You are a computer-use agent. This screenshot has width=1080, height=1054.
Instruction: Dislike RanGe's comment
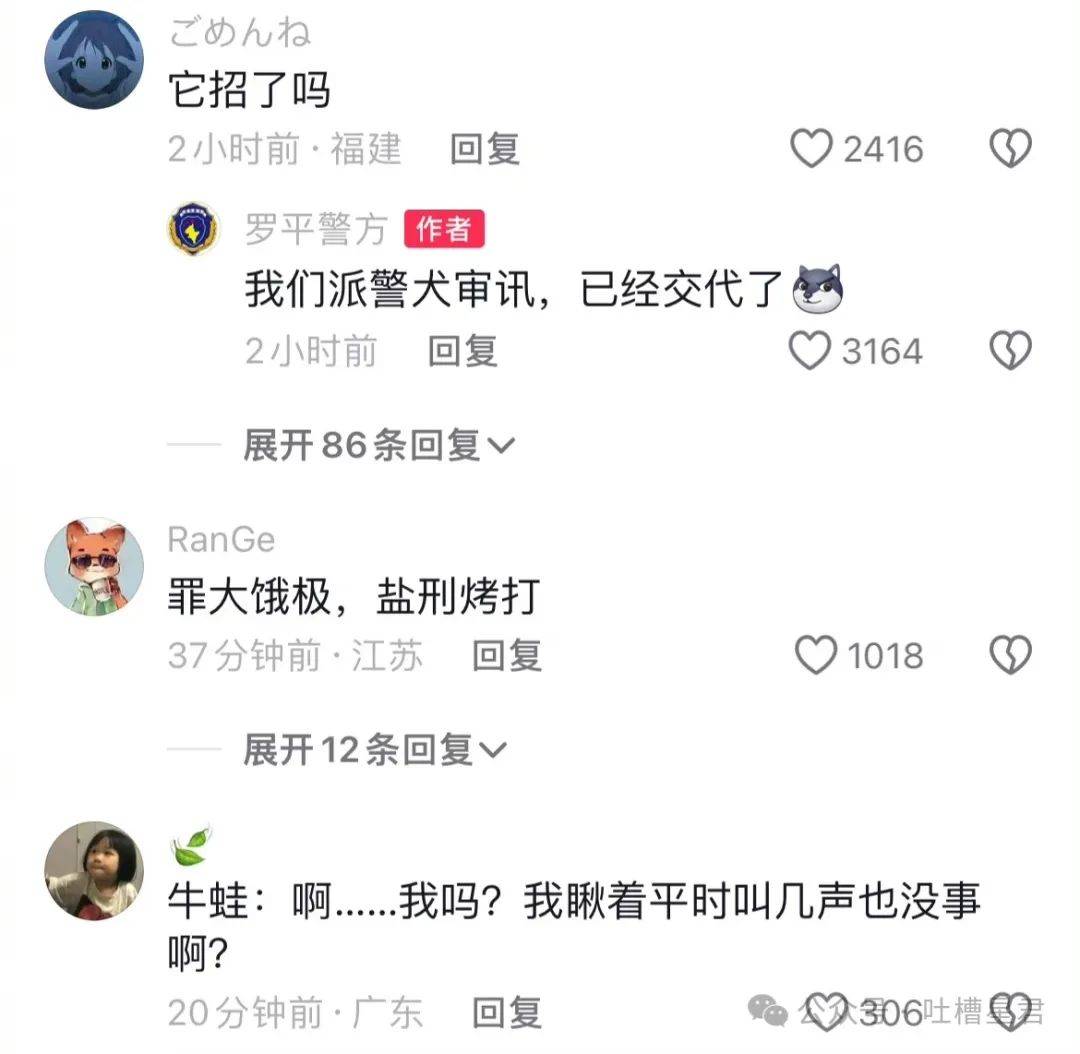(1010, 656)
